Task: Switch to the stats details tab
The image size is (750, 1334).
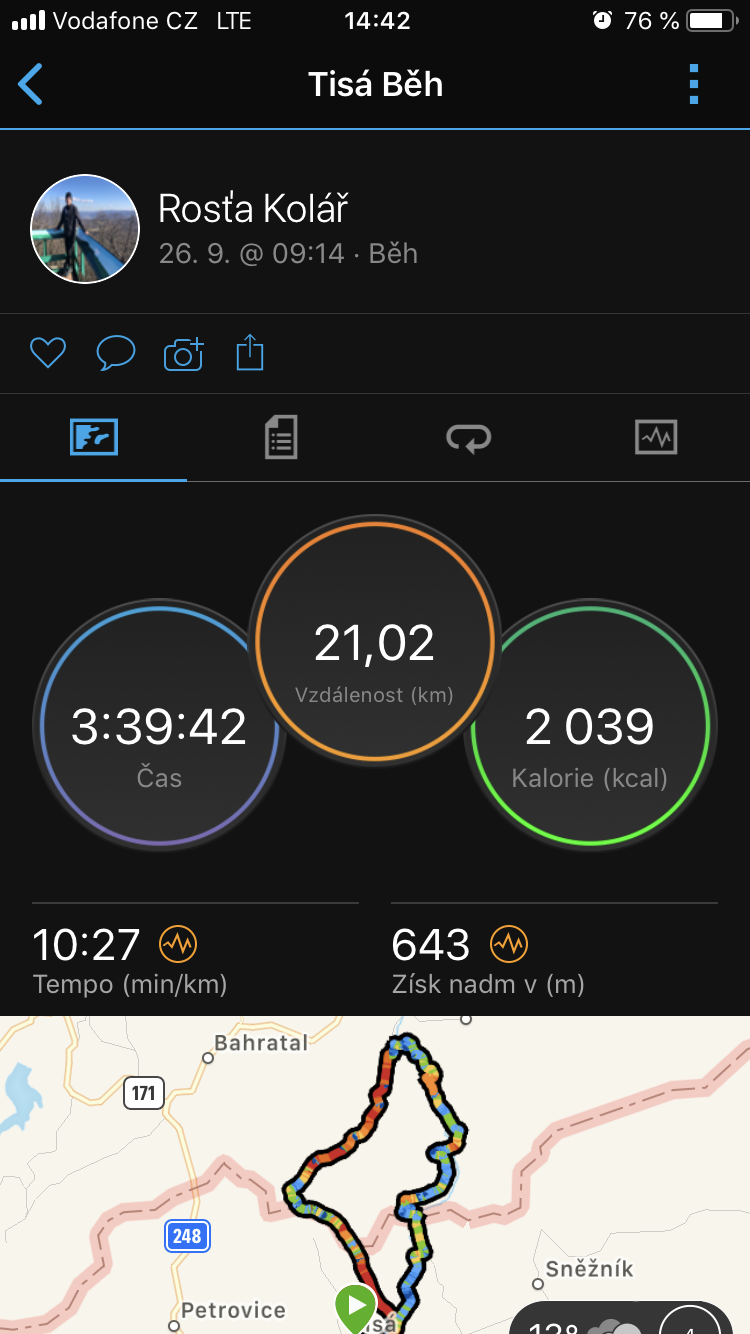Action: (x=281, y=437)
